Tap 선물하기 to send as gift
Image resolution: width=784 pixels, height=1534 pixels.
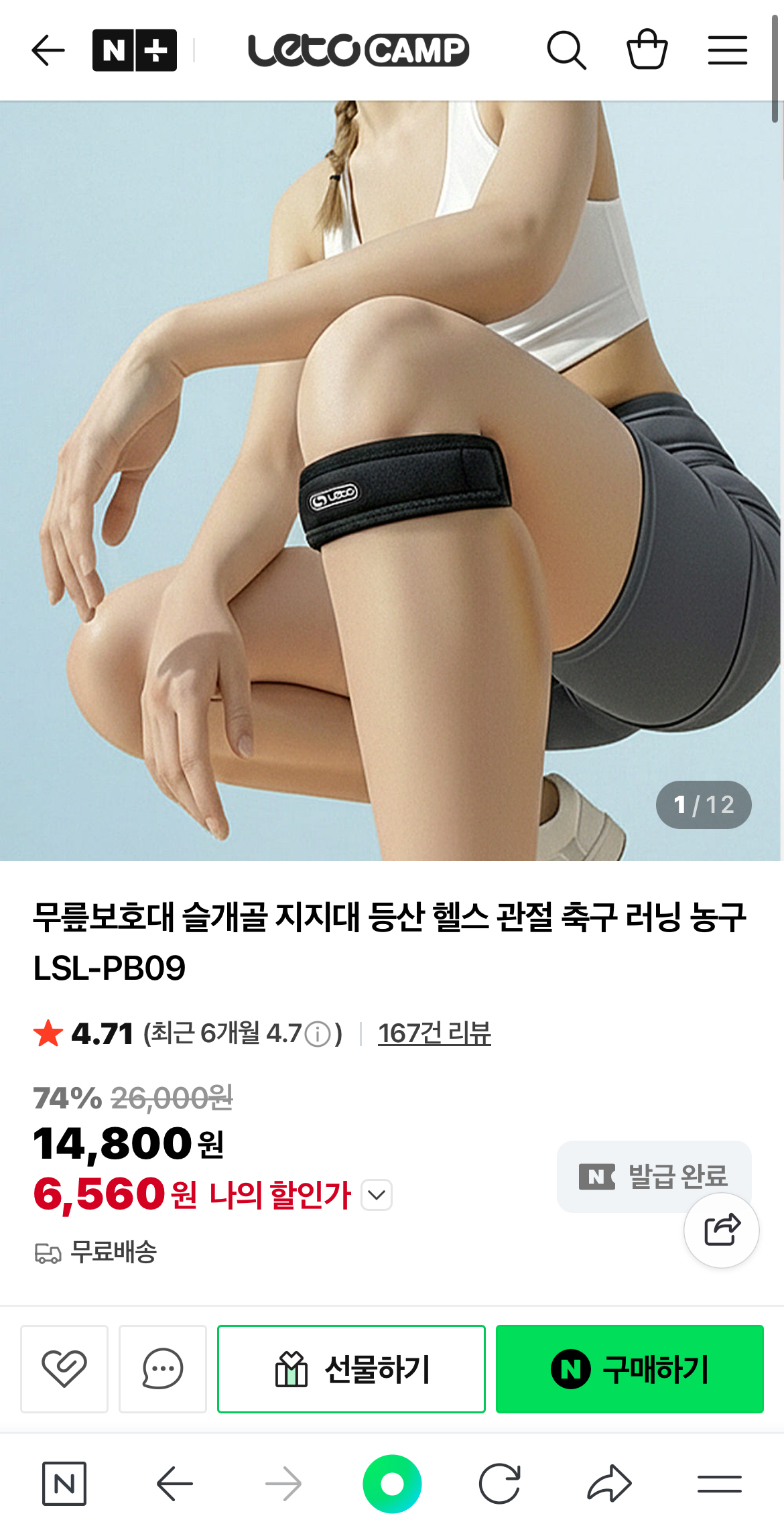pos(351,1368)
